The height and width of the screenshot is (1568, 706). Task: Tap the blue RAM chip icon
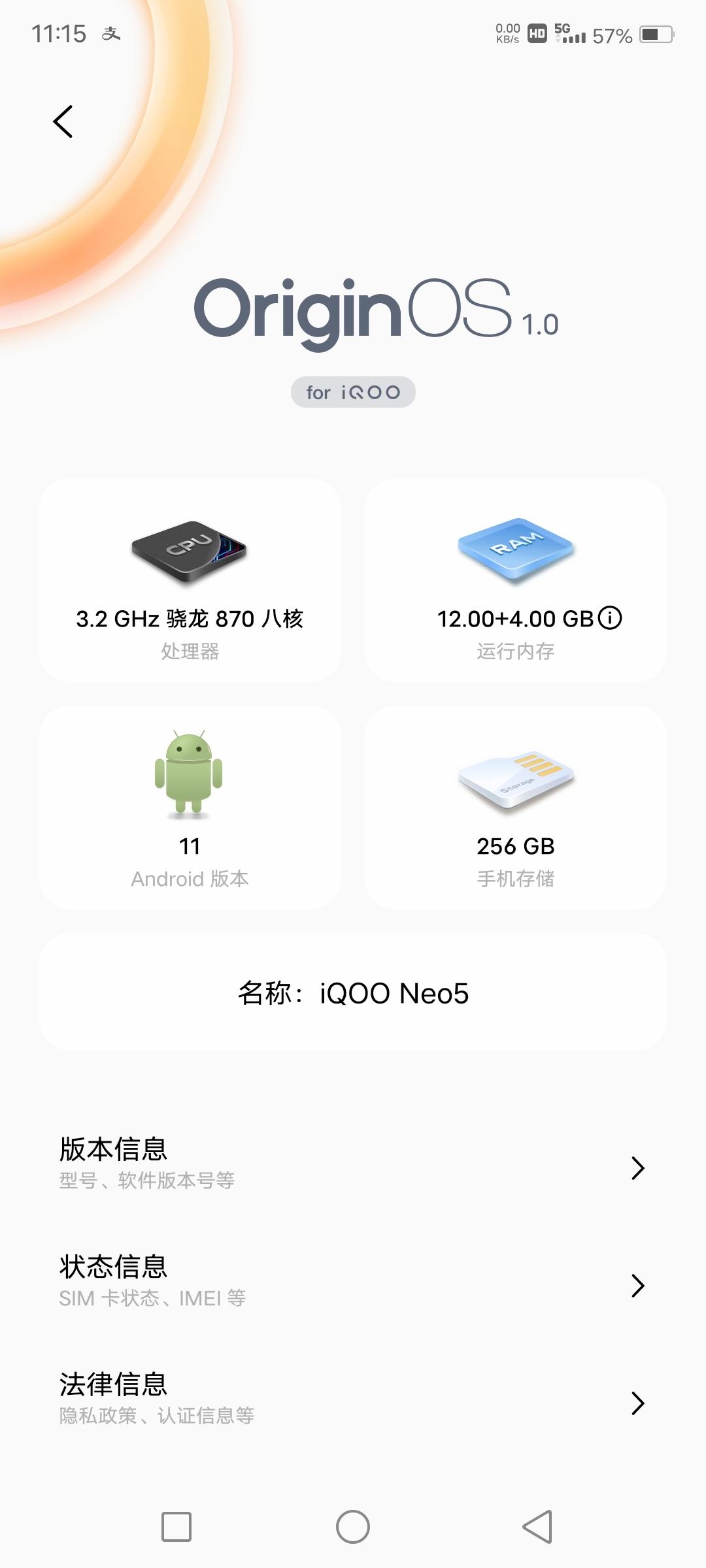coord(516,552)
